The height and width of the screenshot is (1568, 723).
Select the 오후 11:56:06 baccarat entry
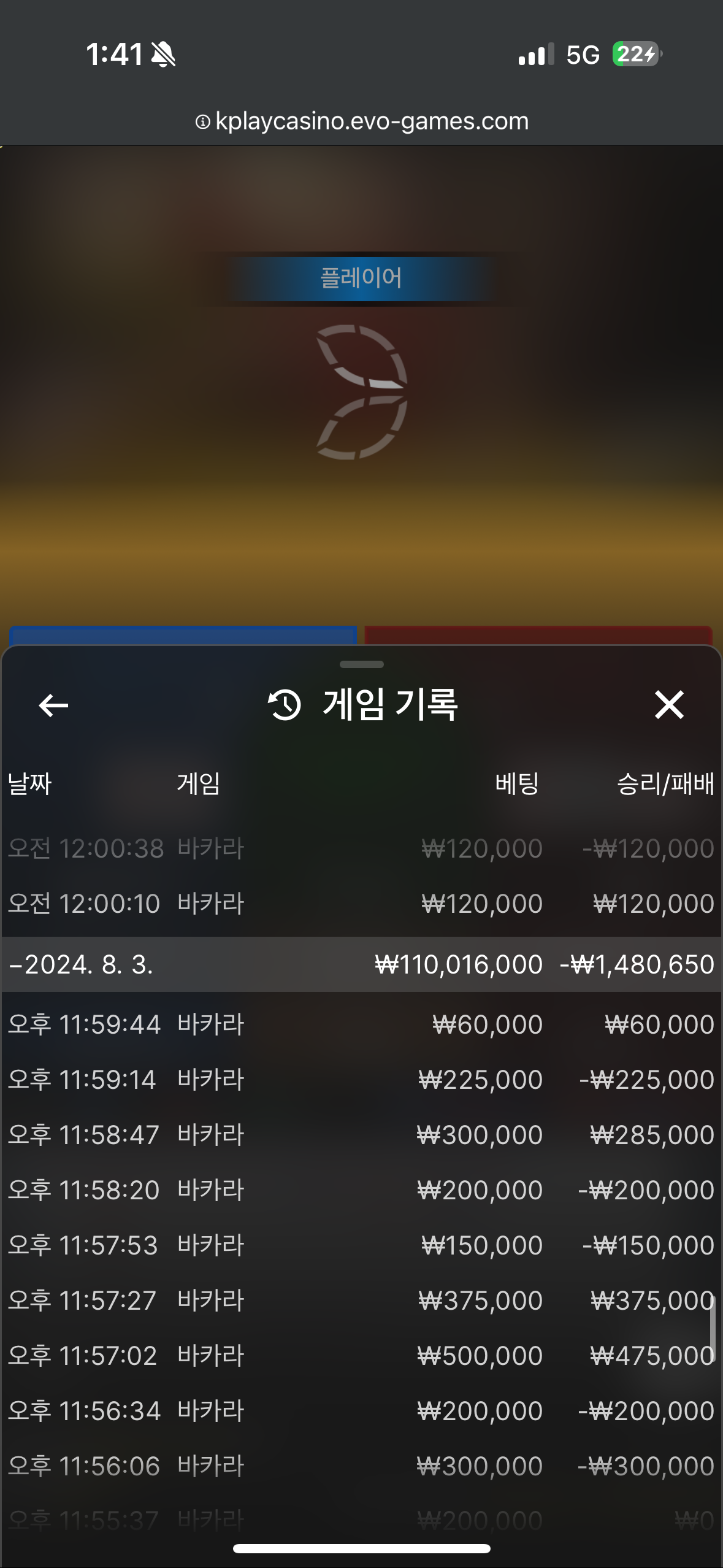coord(361,1466)
